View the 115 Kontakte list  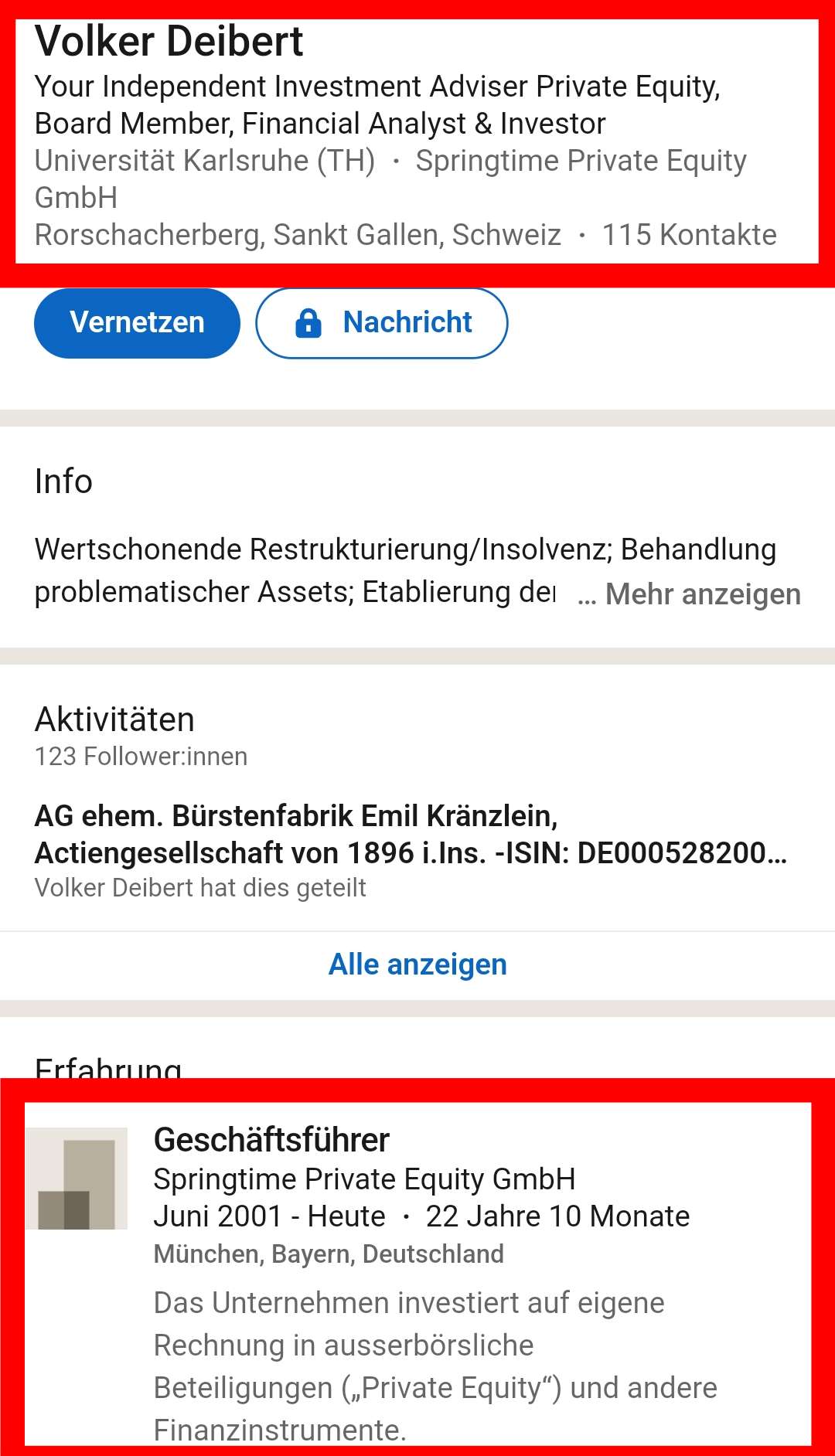(687, 234)
